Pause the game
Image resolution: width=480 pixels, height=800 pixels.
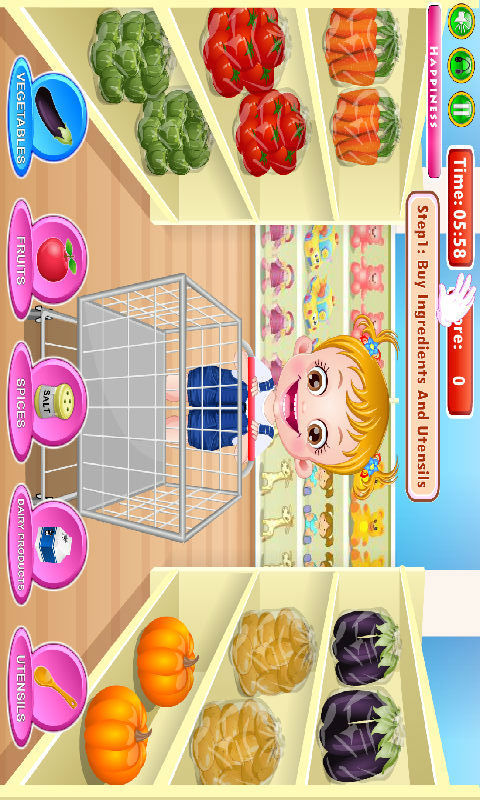[x=462, y=109]
